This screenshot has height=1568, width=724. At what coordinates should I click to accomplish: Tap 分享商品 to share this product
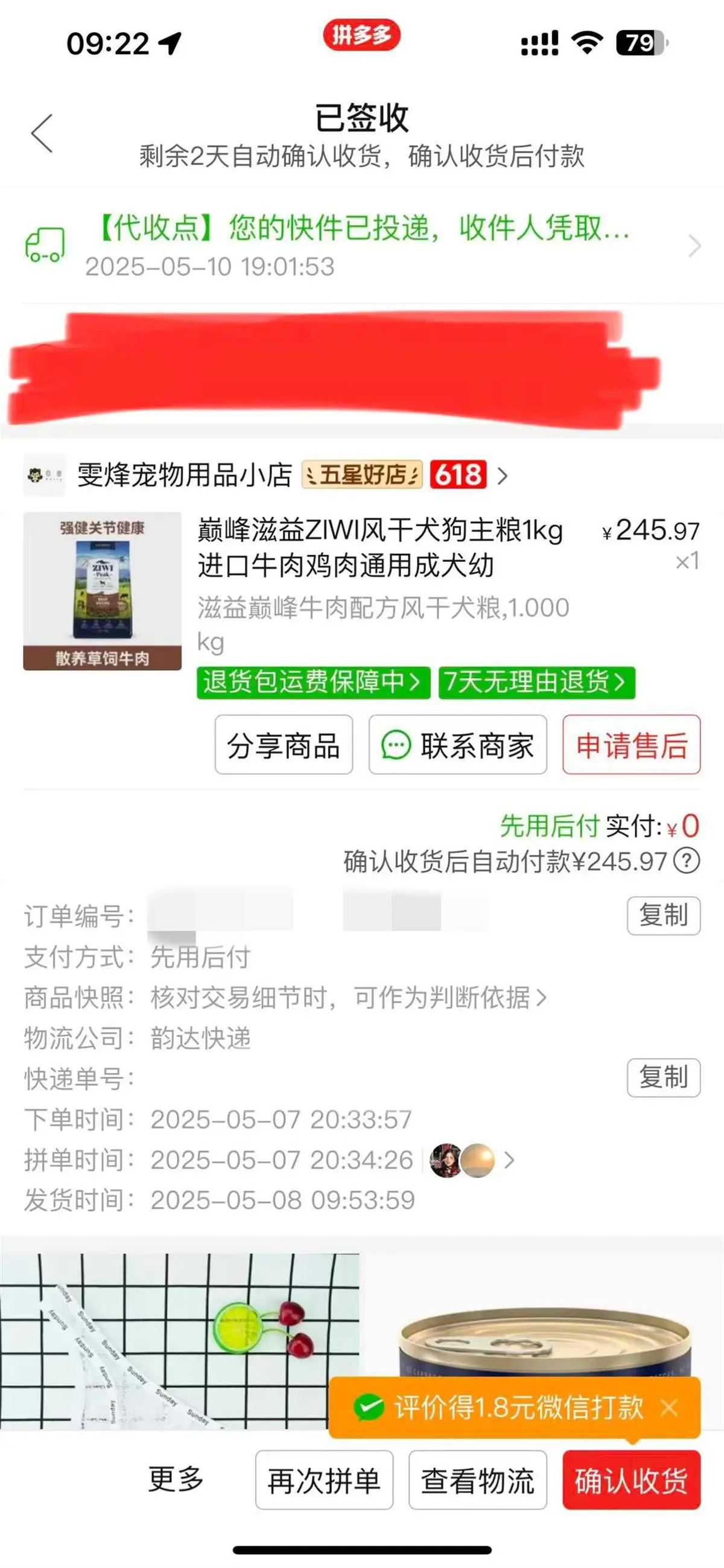coord(284,744)
